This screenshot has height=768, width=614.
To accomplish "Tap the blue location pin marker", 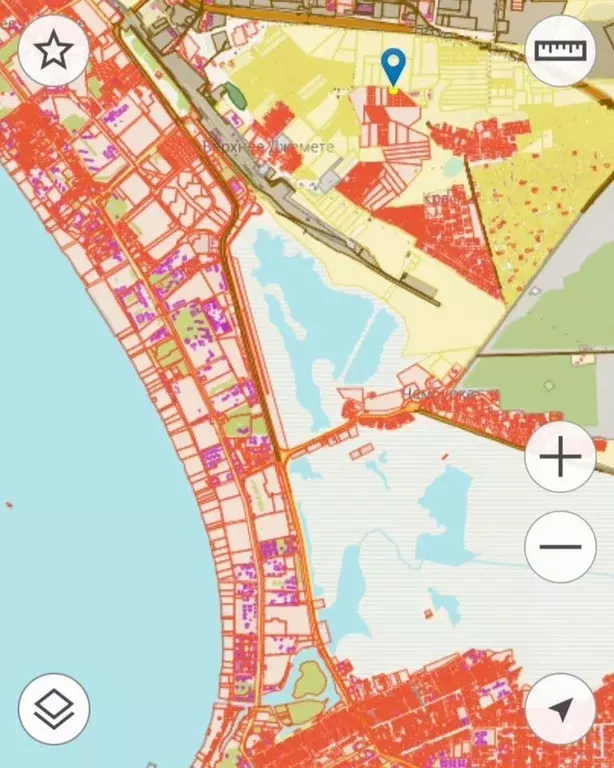I will pyautogui.click(x=394, y=68).
